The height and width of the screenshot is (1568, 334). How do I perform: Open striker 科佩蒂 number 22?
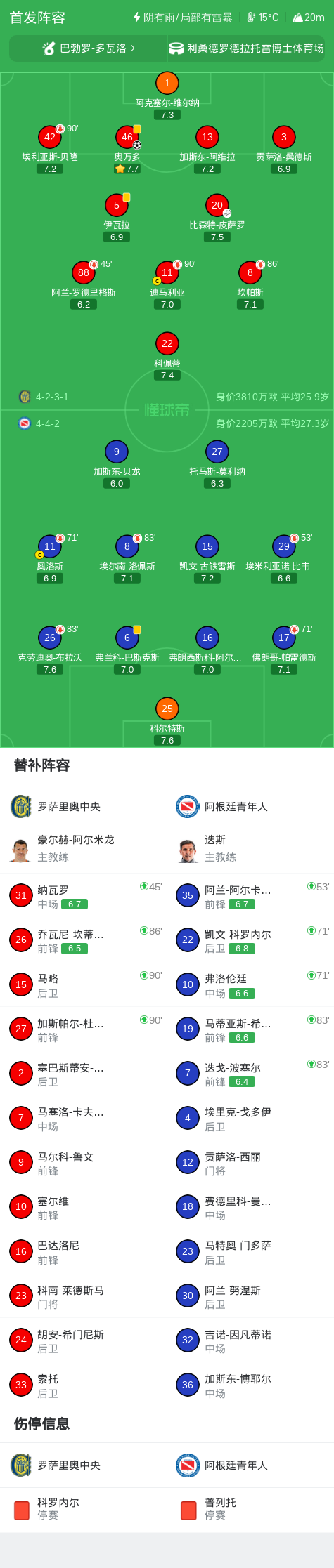click(x=167, y=356)
